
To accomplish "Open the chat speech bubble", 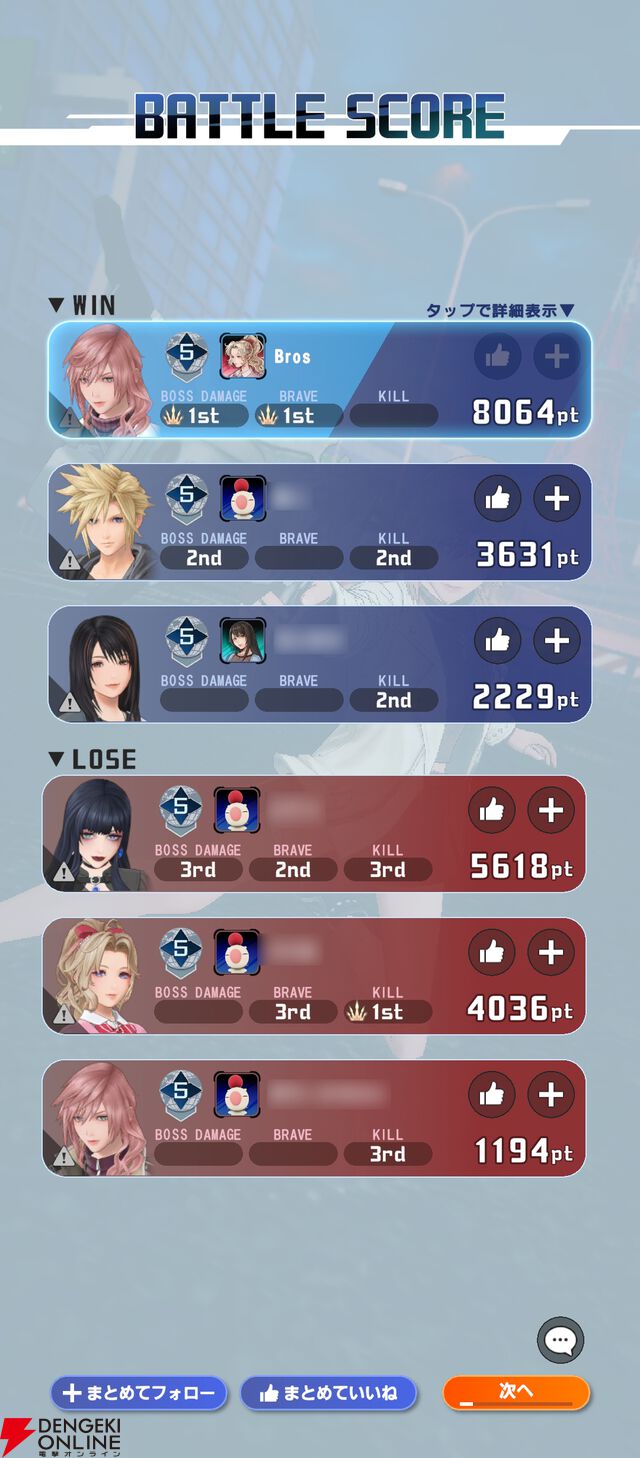I will (560, 1340).
